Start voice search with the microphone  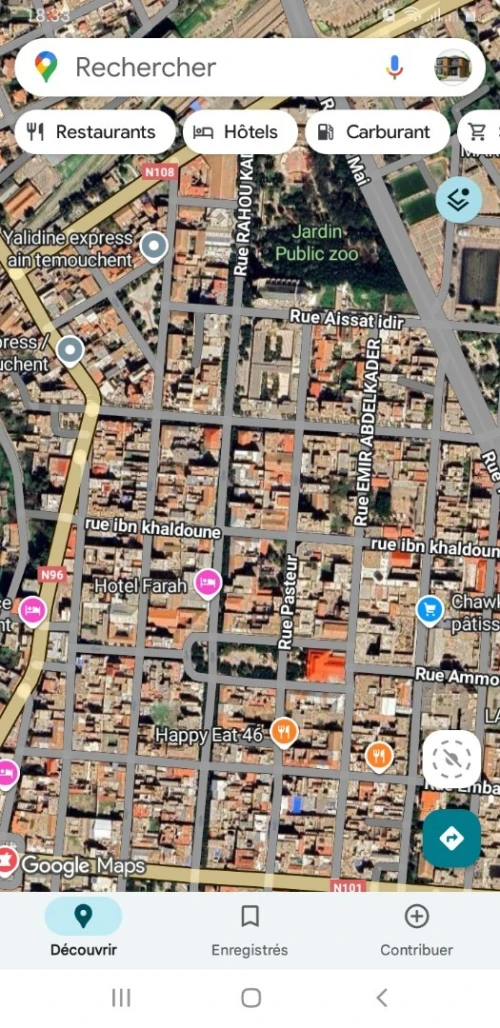coord(394,67)
